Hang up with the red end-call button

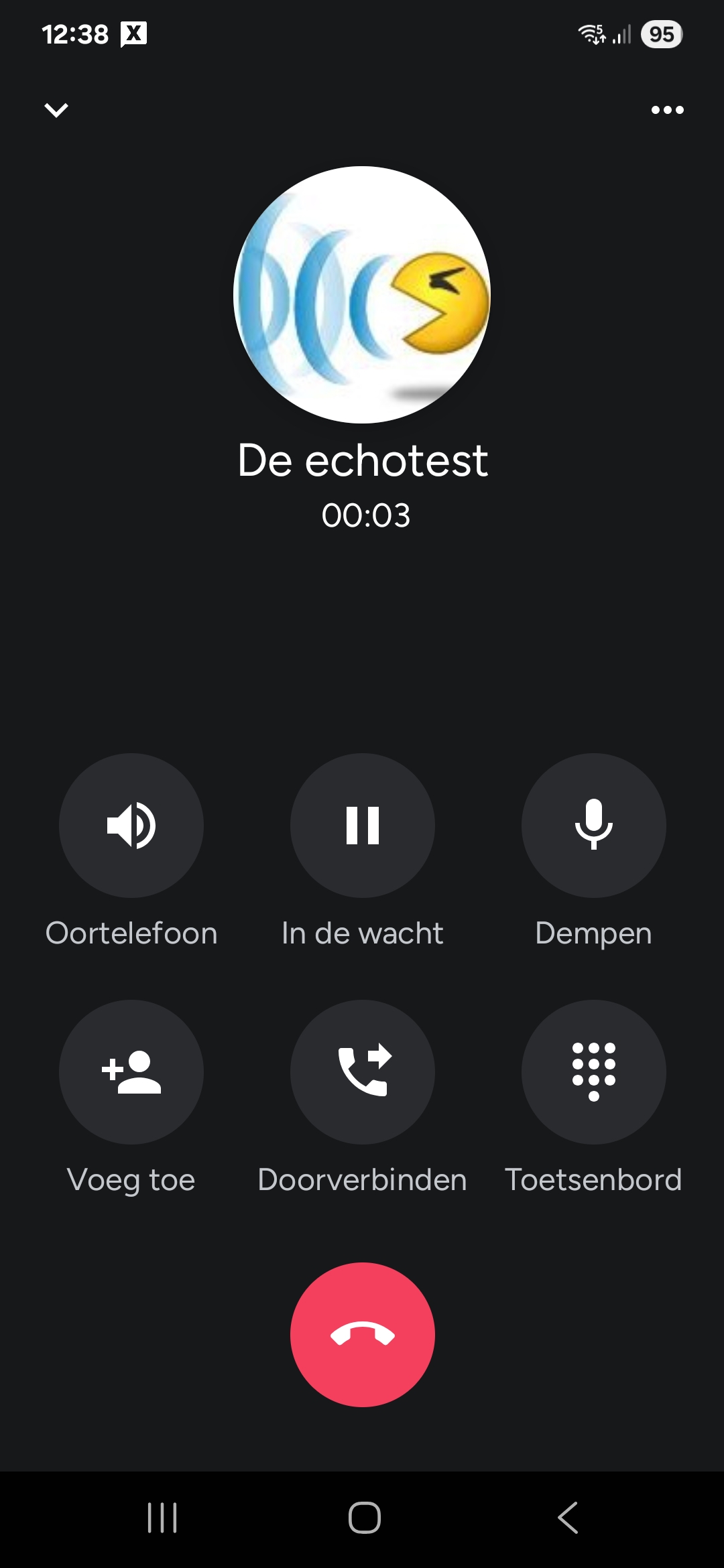363,1335
